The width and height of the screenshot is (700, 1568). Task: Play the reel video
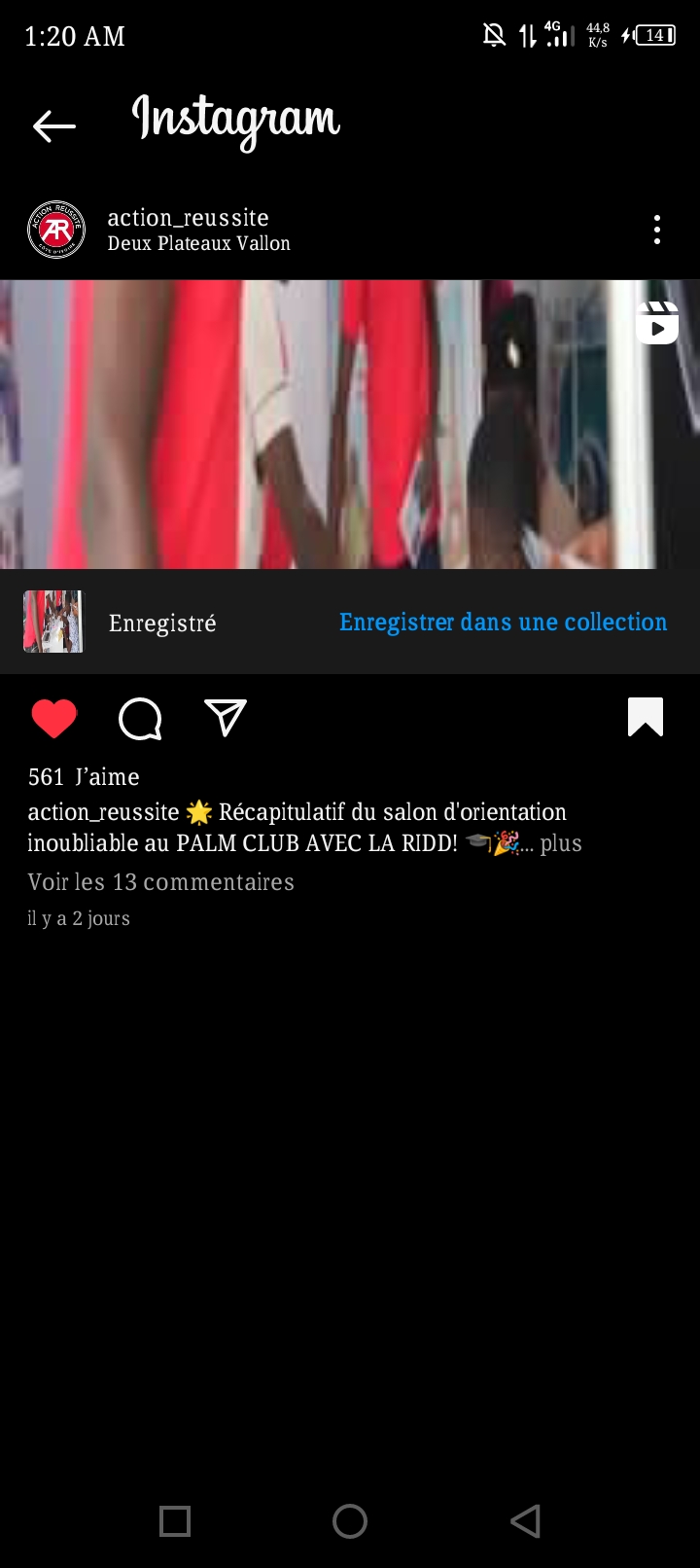350,424
